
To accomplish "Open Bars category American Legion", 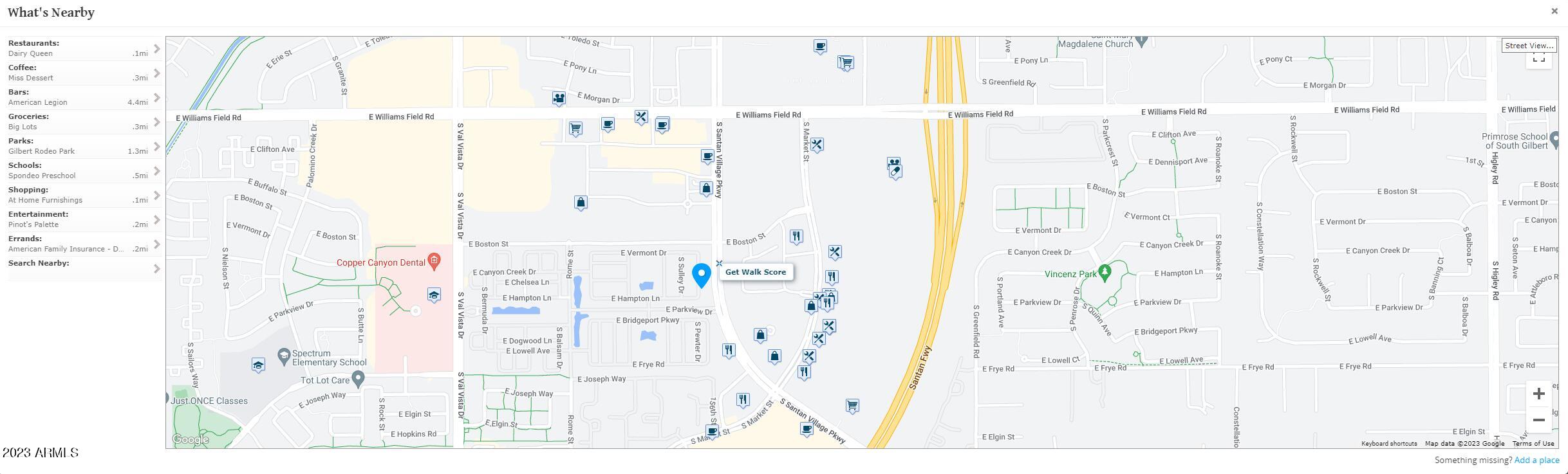I will tap(84, 97).
